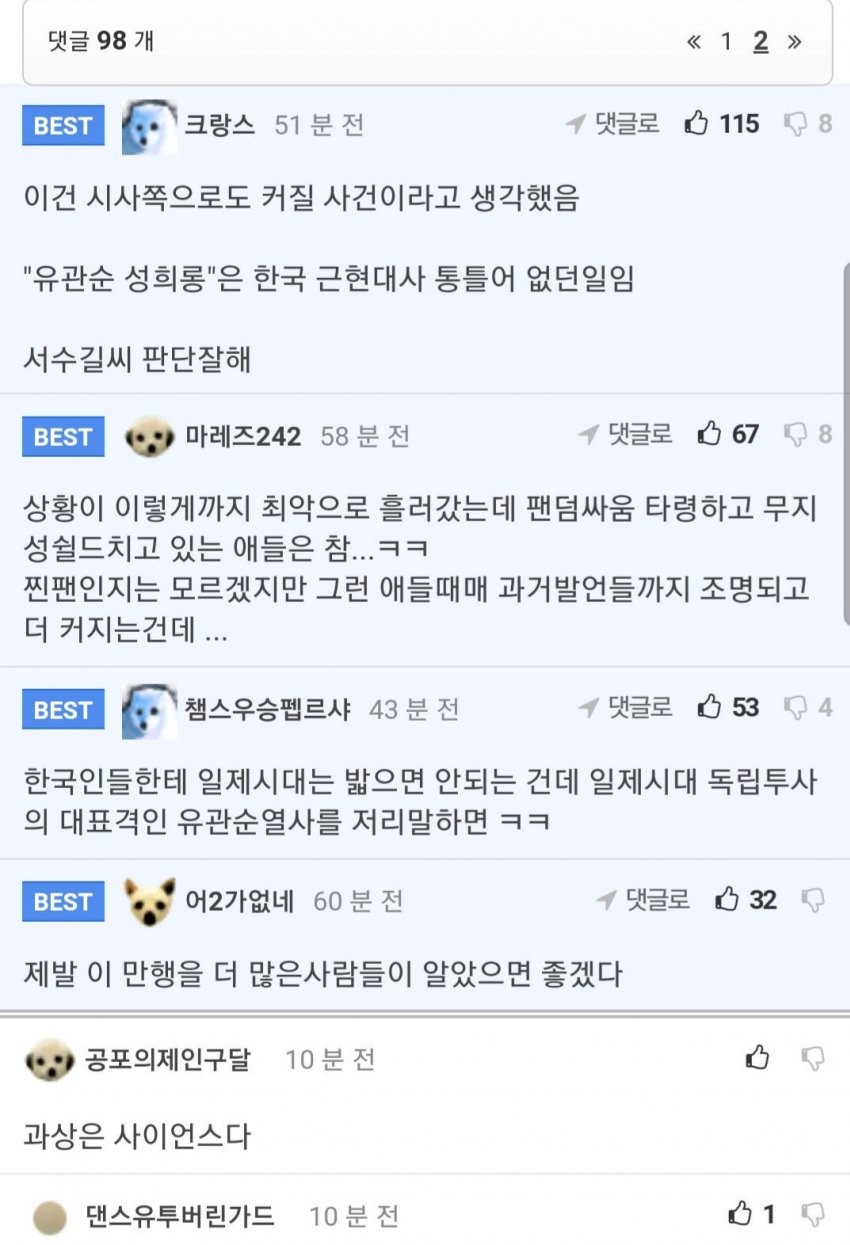Downvote 마레즈242's comment

coord(795,434)
